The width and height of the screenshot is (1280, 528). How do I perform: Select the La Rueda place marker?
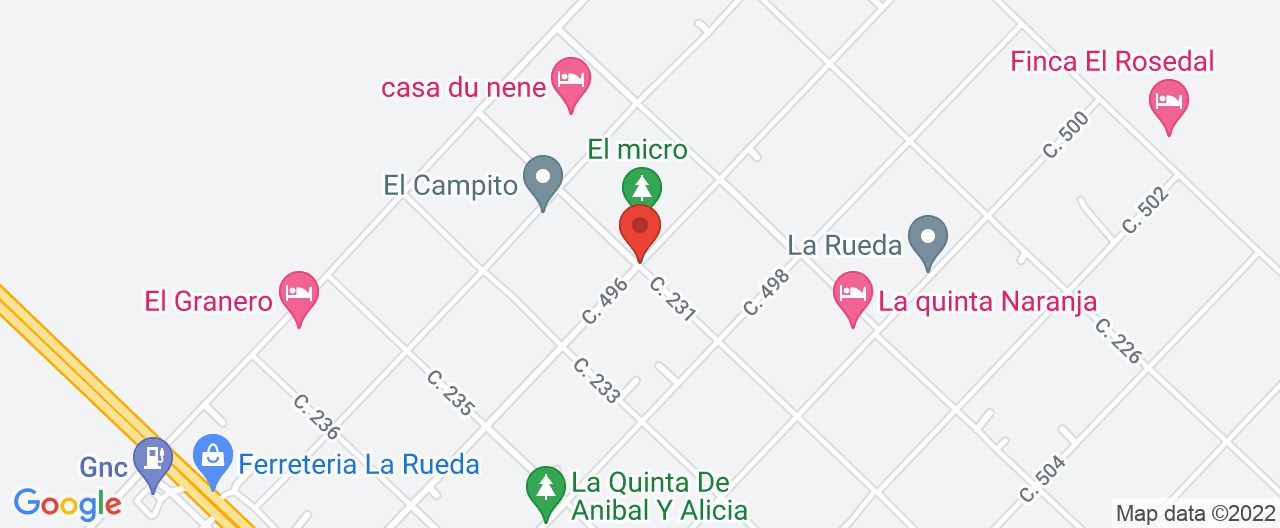tap(929, 239)
